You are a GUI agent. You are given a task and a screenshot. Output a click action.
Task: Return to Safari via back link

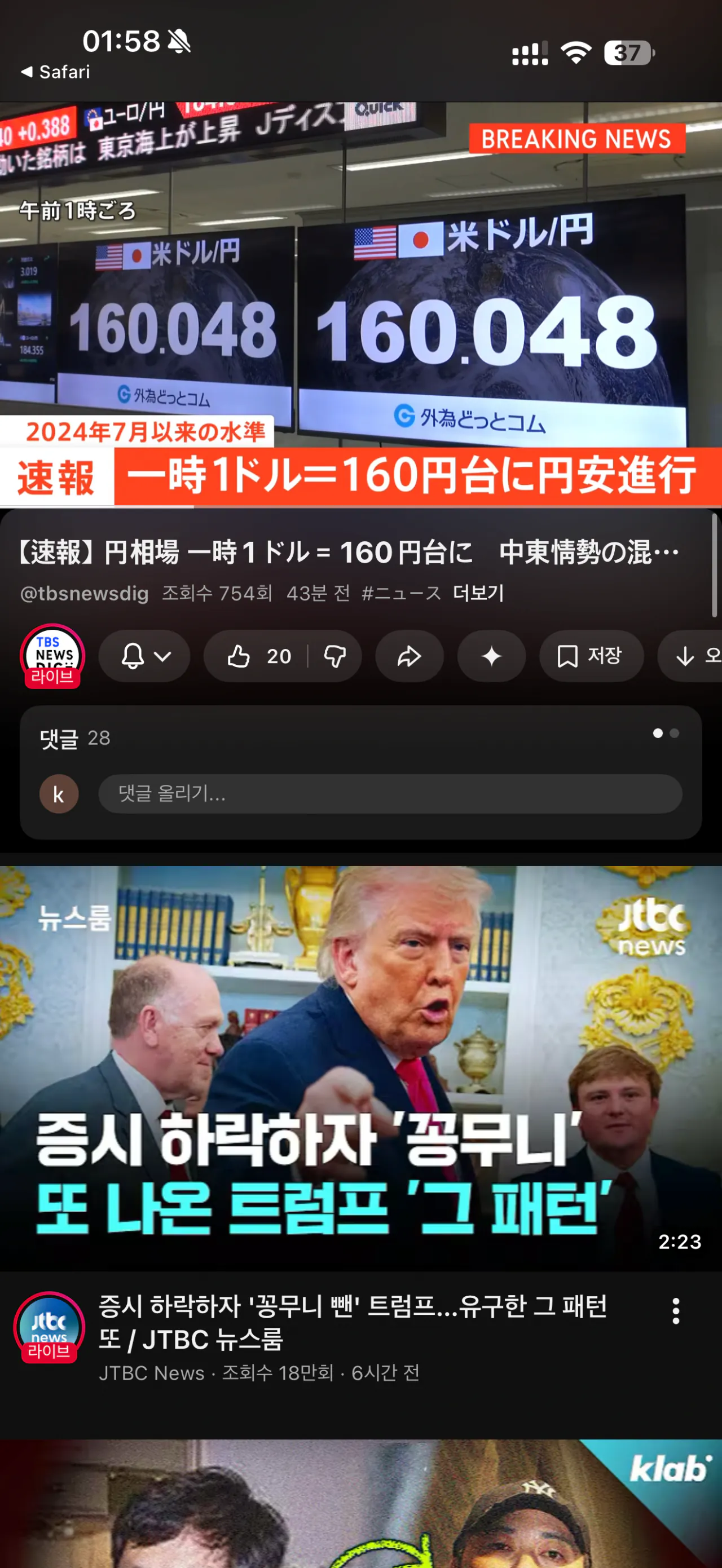tap(55, 72)
